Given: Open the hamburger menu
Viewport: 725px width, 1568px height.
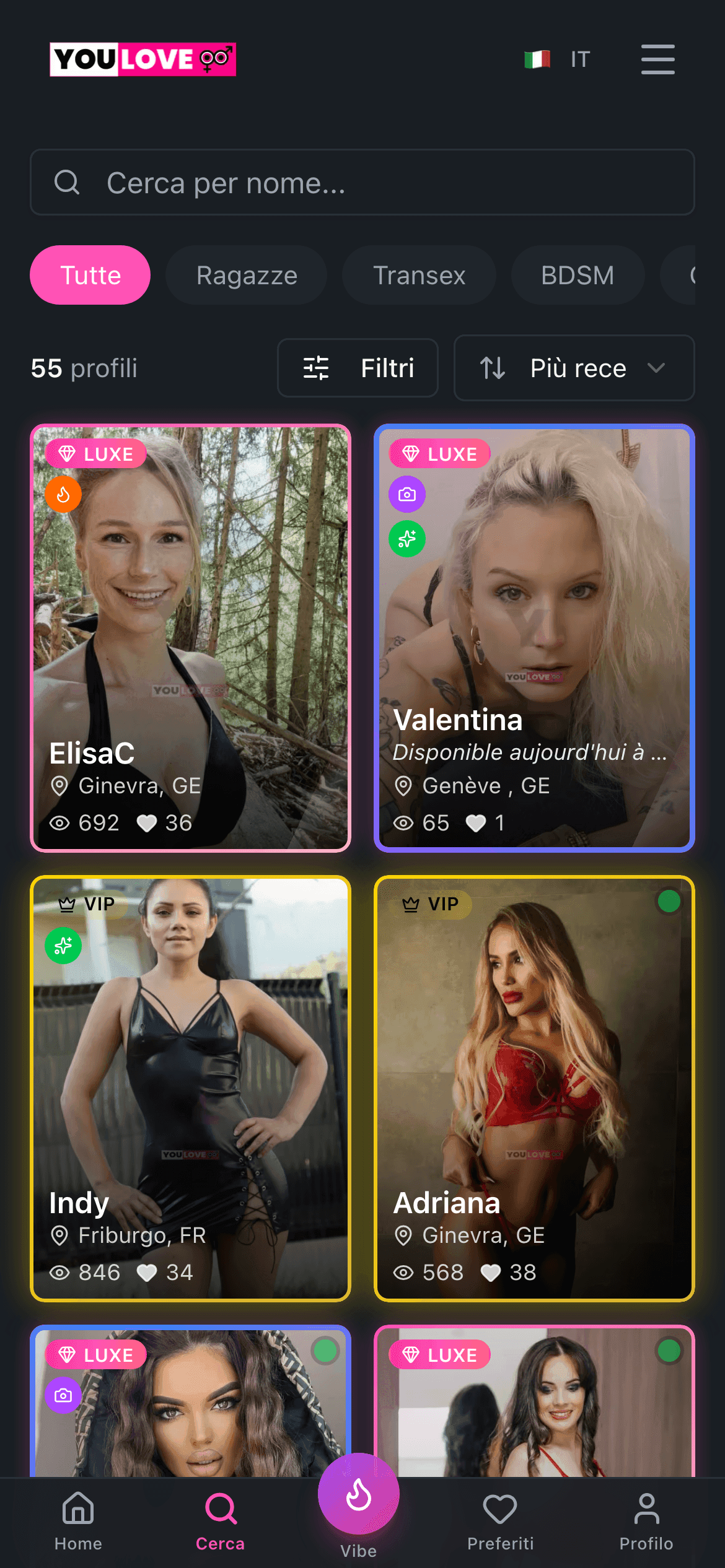Looking at the screenshot, I should (657, 59).
